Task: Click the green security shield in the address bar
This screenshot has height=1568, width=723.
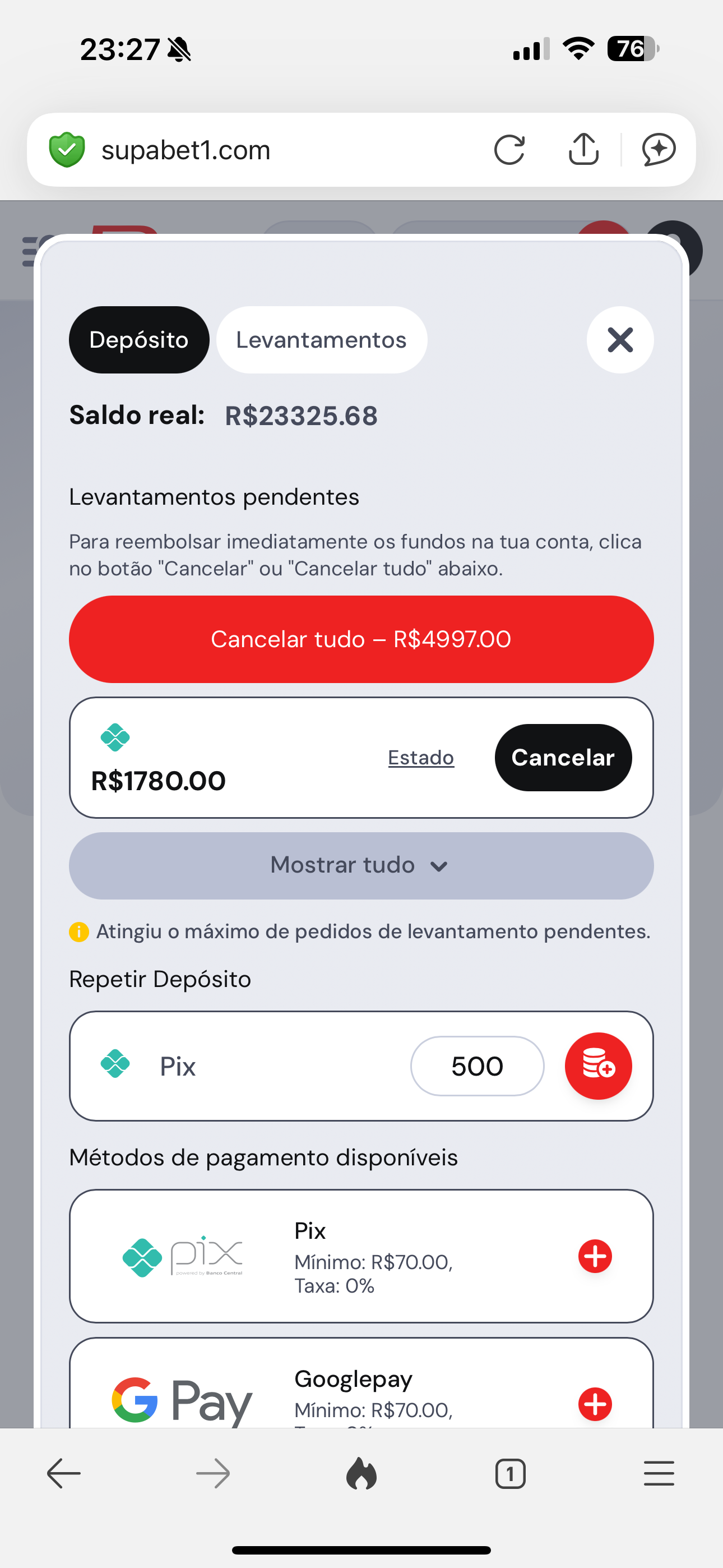Action: pos(67,149)
